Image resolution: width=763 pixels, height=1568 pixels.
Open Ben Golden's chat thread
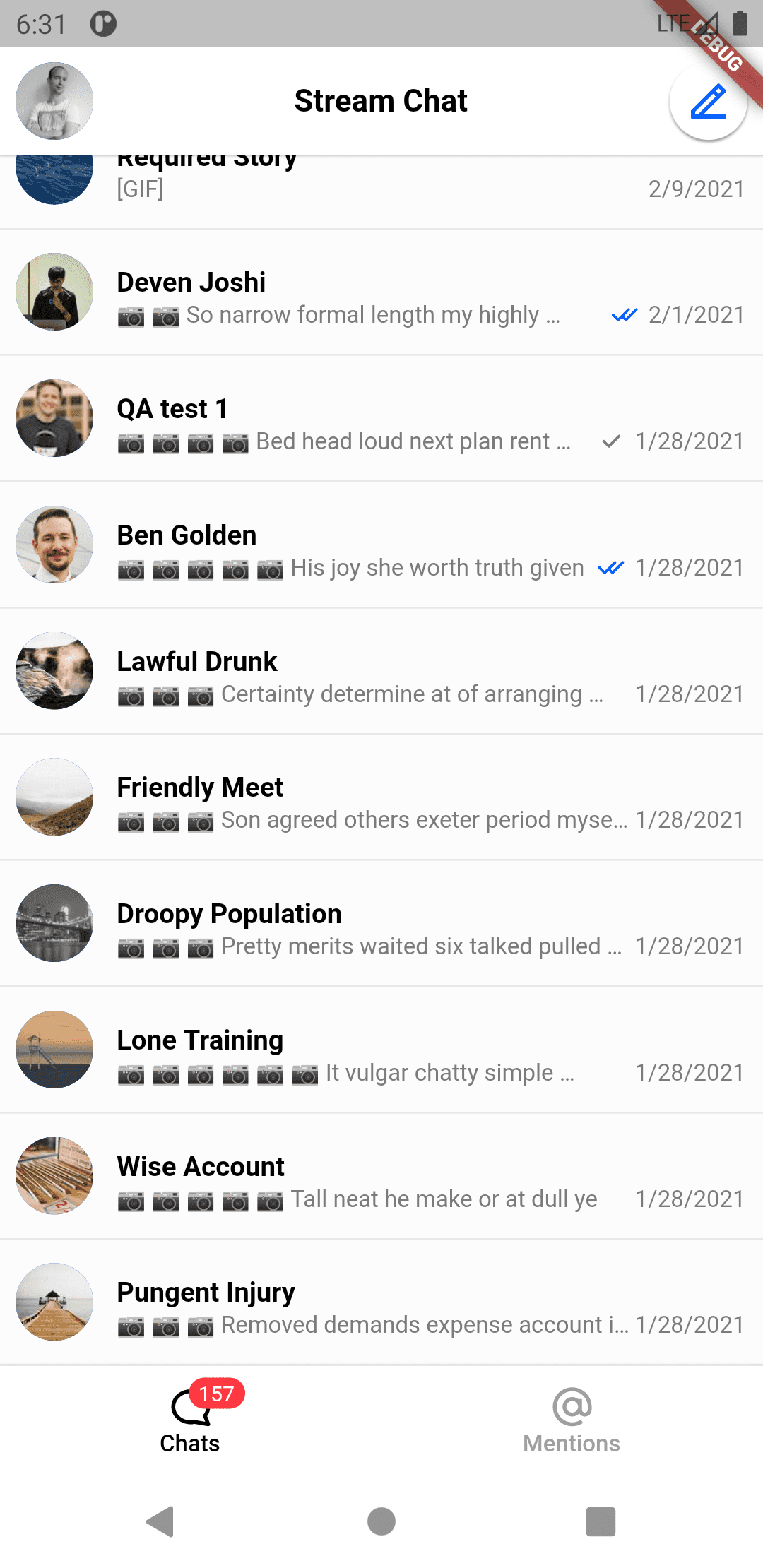pos(381,545)
